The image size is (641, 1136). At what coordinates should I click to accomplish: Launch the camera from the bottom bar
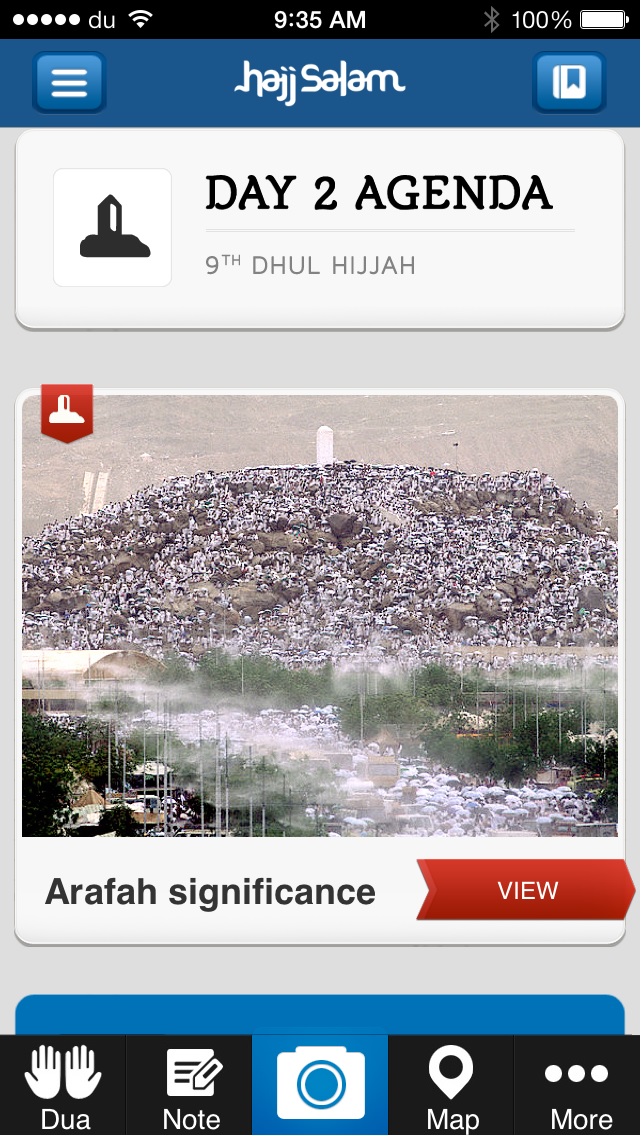click(x=320, y=1086)
